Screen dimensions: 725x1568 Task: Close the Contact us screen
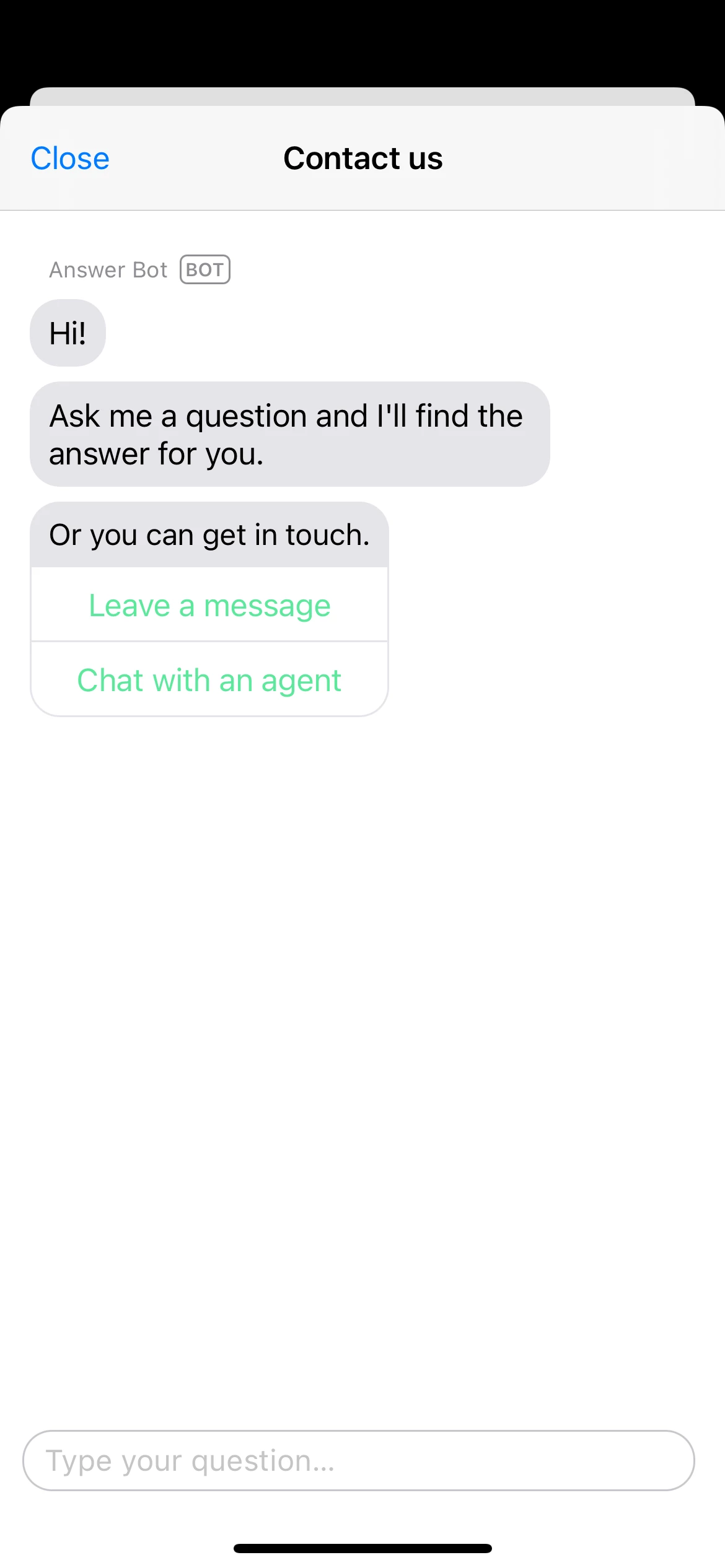pos(70,159)
